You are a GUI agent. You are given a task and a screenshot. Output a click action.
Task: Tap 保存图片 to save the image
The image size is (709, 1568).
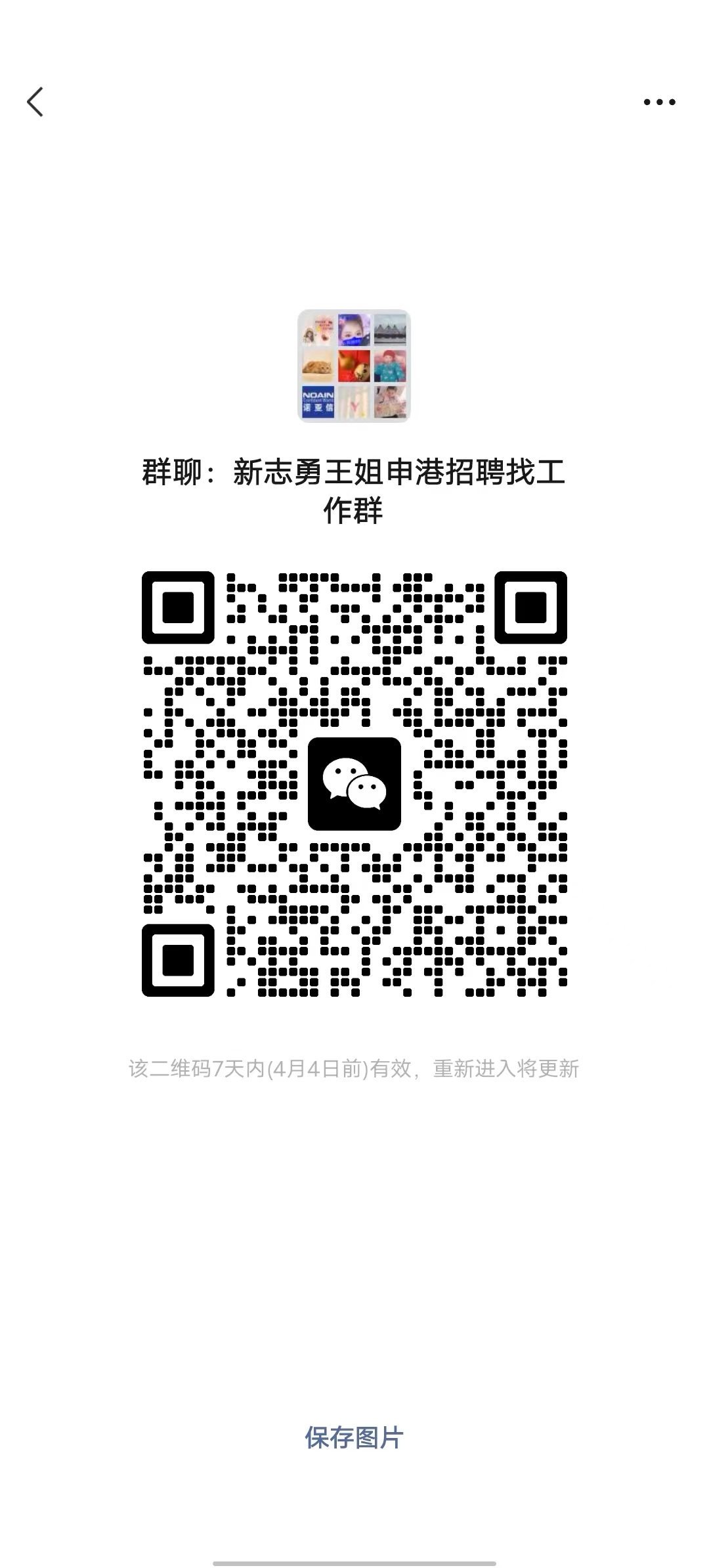[354, 1437]
